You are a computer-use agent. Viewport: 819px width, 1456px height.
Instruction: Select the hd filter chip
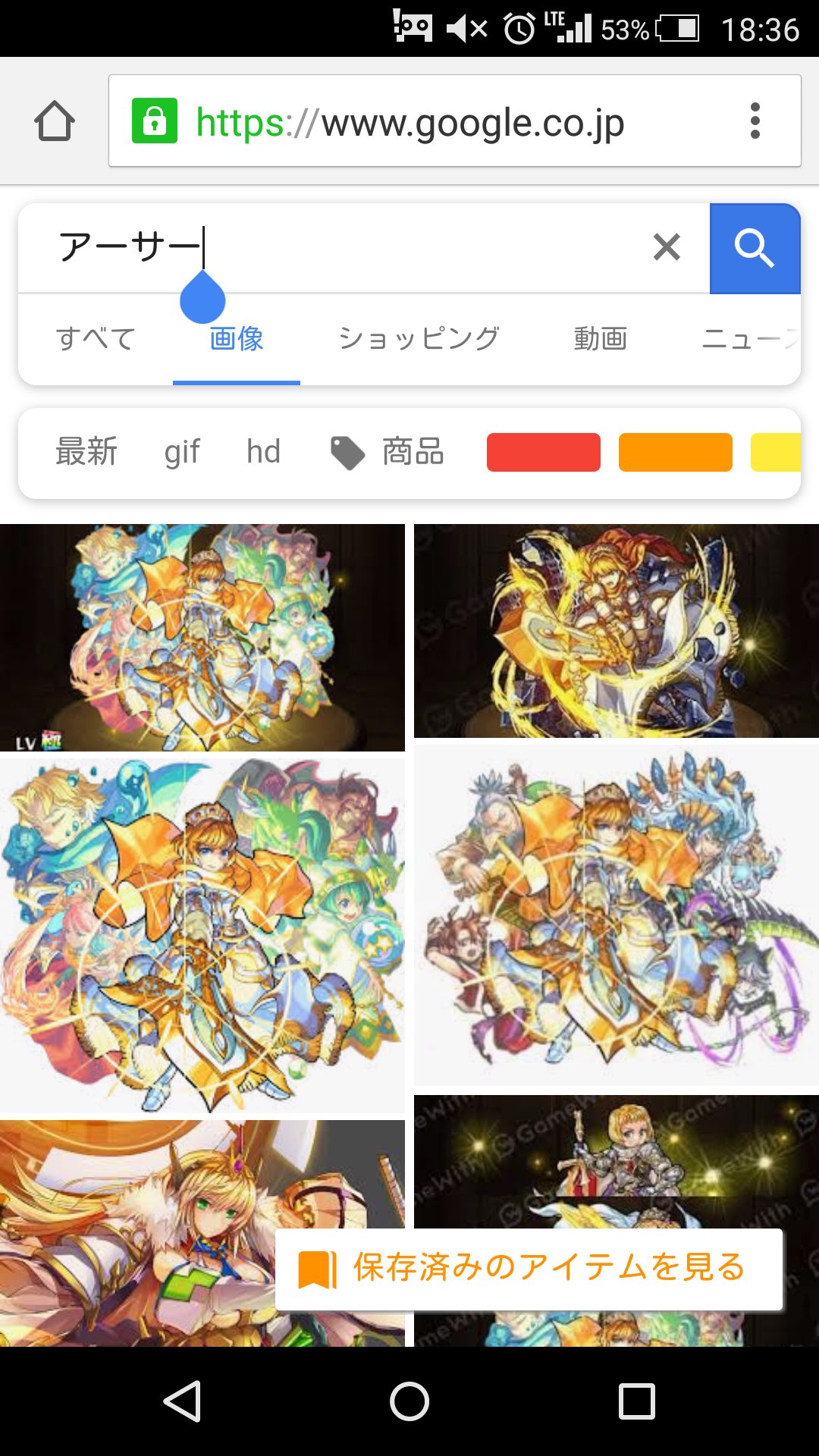tap(263, 452)
